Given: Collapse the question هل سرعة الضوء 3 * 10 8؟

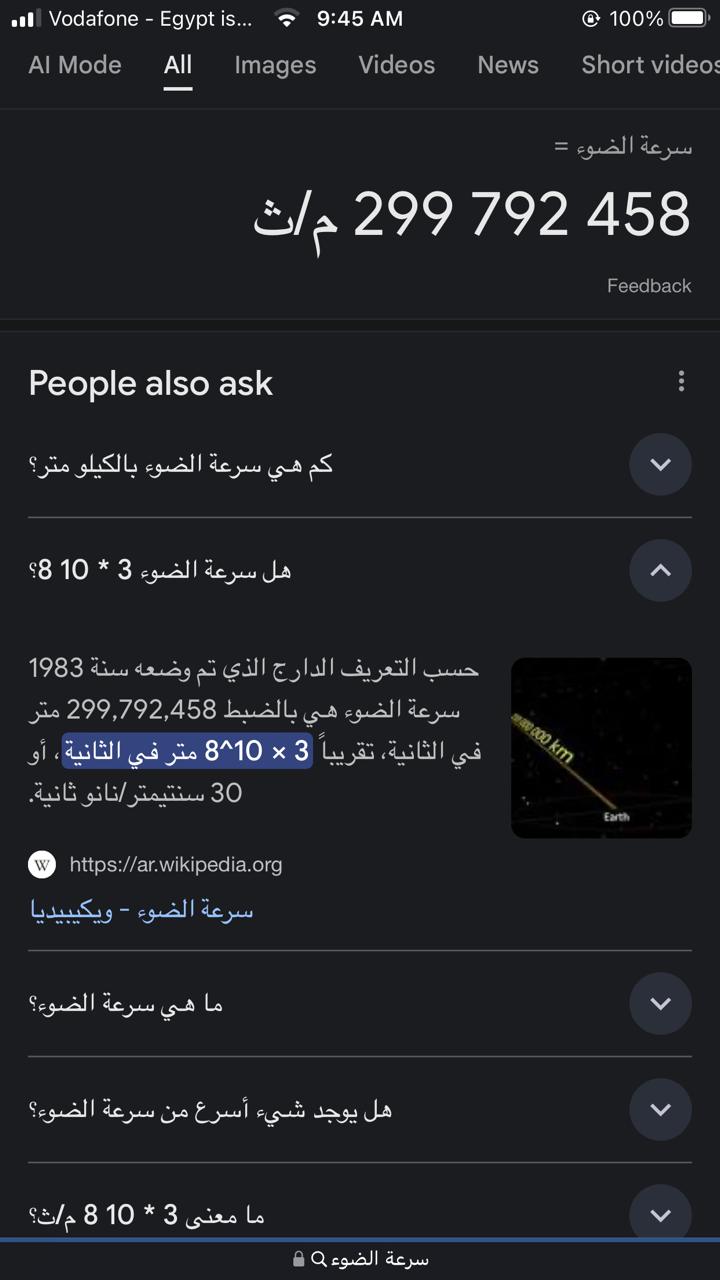Looking at the screenshot, I should (x=660, y=570).
